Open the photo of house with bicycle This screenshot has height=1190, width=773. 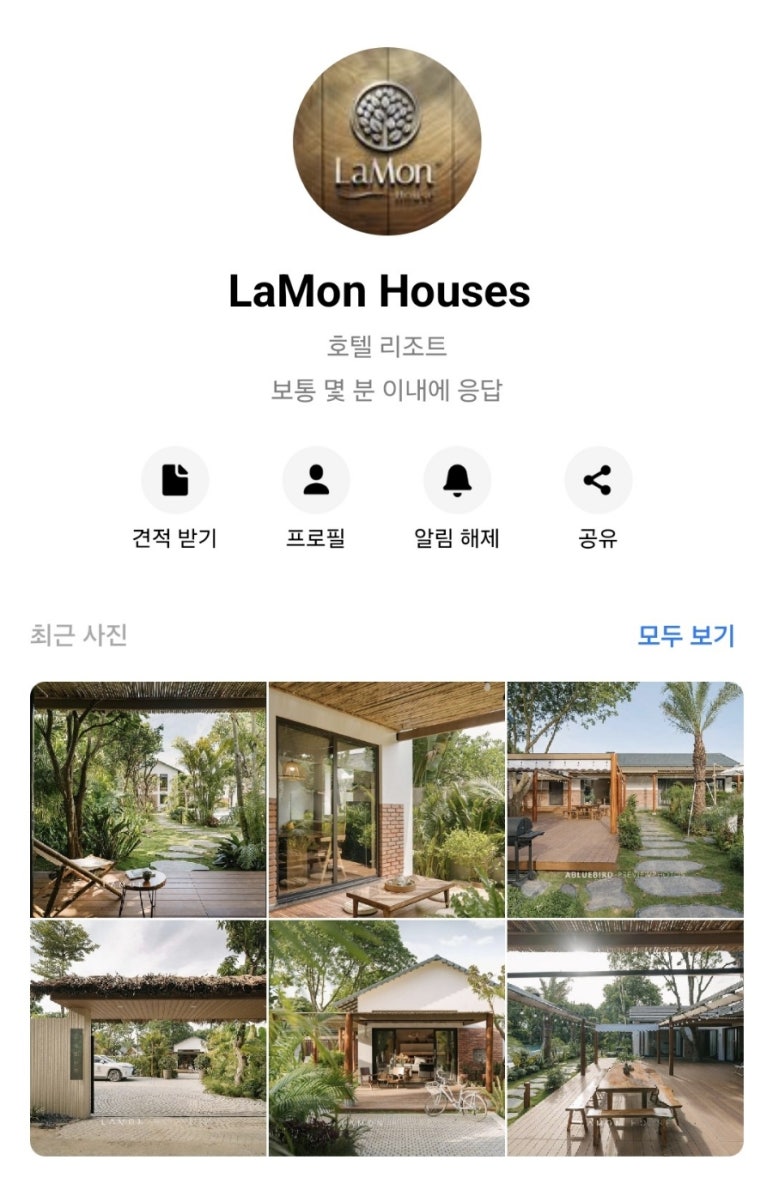(x=387, y=1038)
